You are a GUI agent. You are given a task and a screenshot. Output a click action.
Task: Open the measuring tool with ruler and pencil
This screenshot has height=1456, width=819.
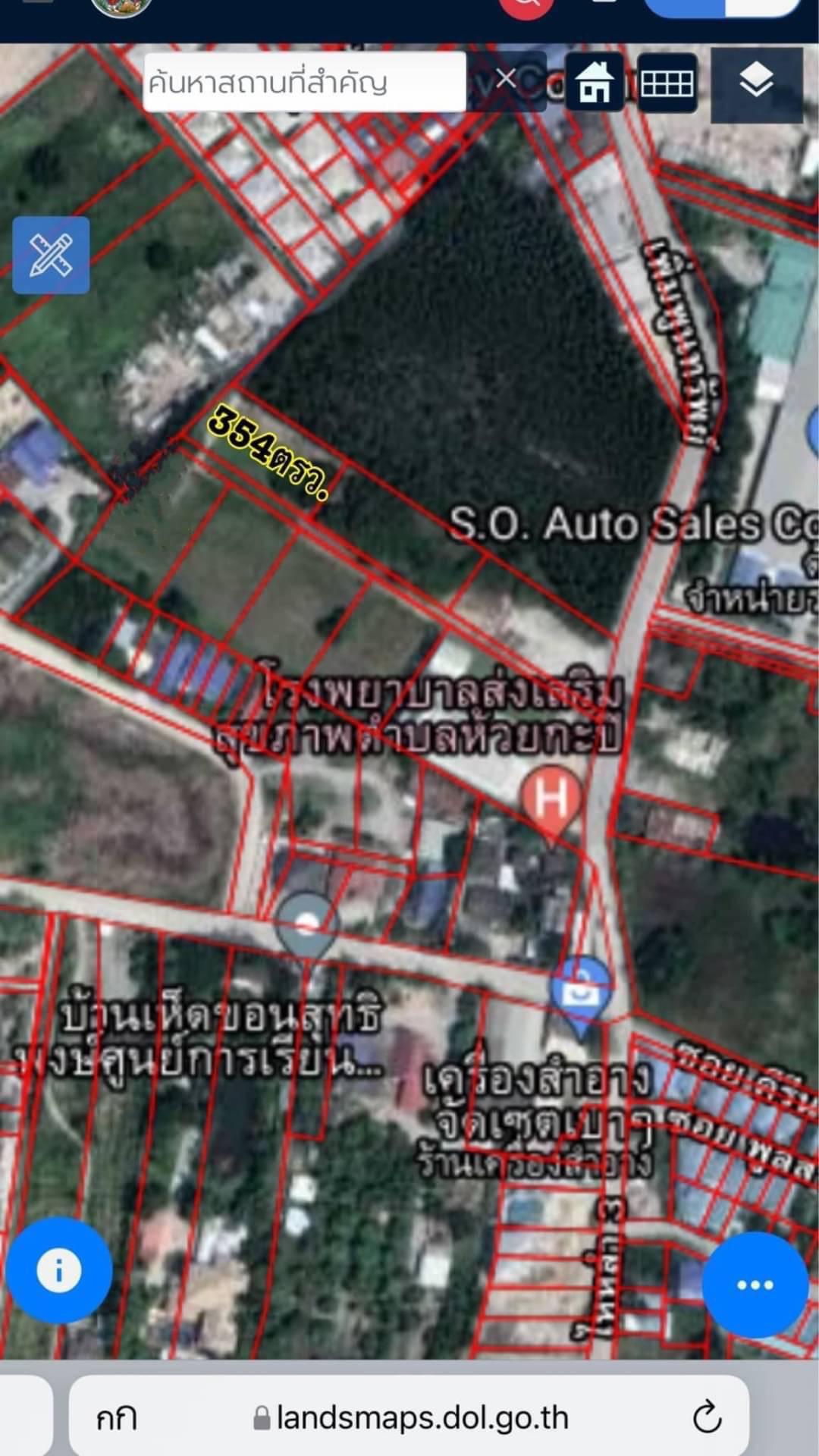[51, 255]
